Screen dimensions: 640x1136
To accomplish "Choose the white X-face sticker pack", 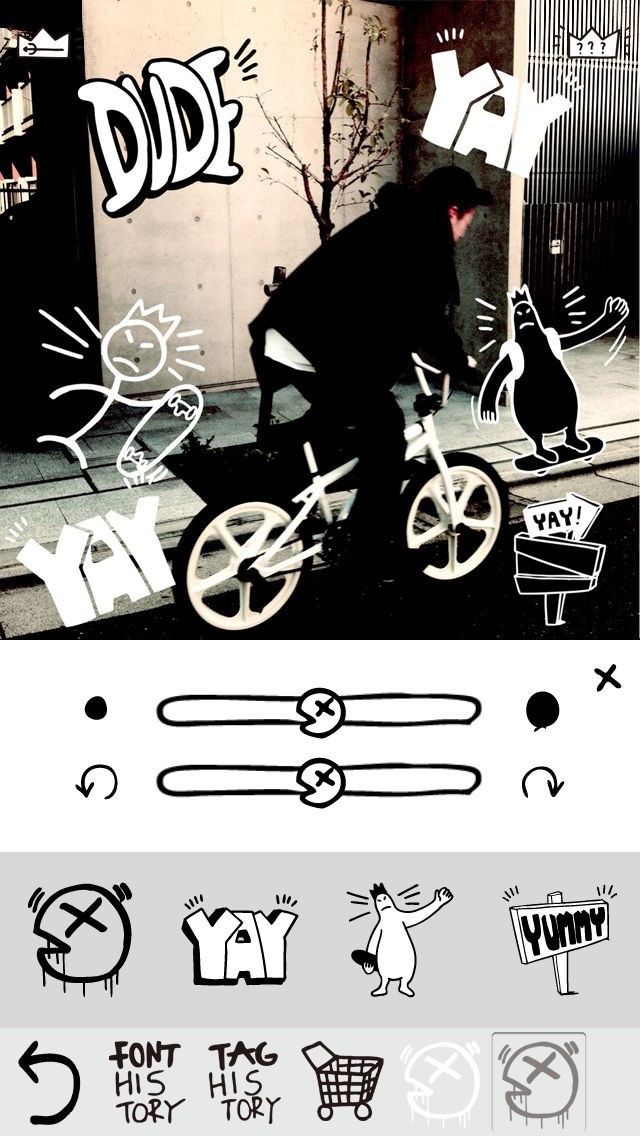I will [440, 1082].
